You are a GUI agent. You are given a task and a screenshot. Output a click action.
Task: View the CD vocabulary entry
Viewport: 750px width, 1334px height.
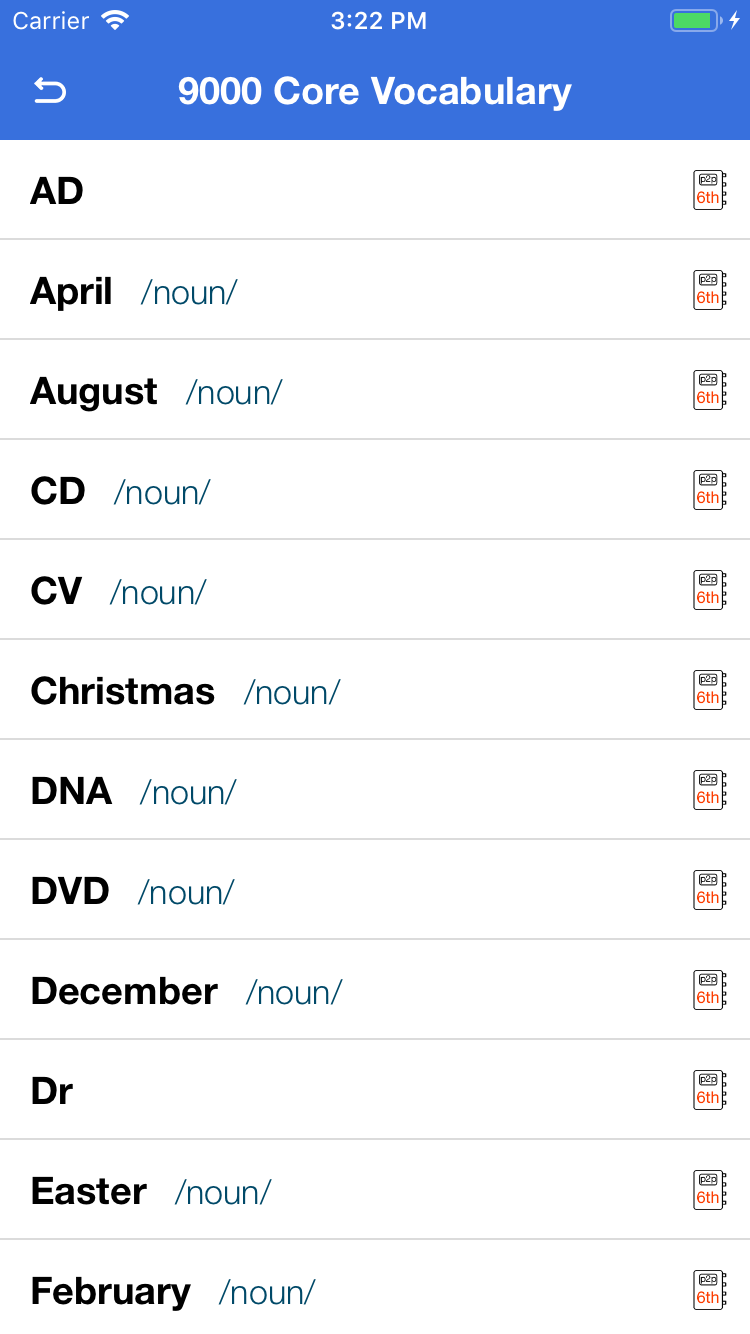click(x=58, y=491)
